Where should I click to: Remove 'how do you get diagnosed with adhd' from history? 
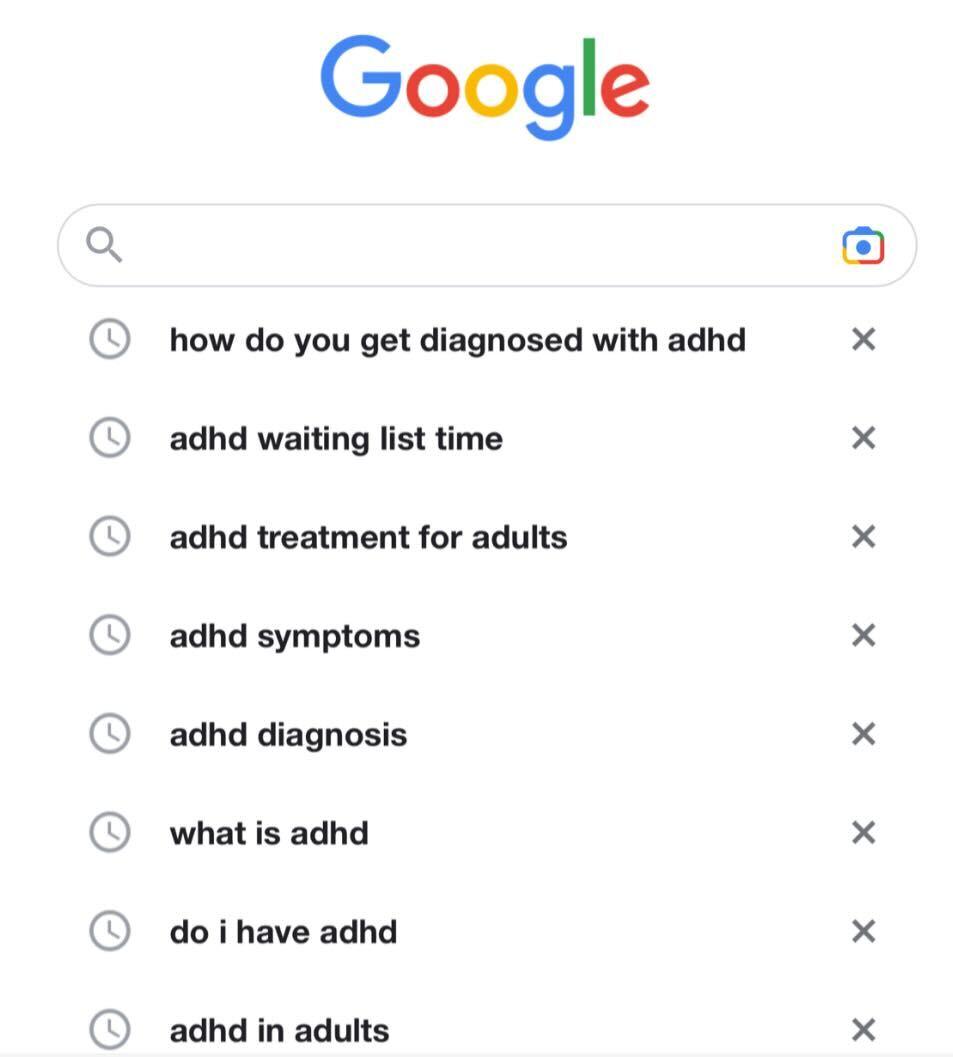point(862,340)
